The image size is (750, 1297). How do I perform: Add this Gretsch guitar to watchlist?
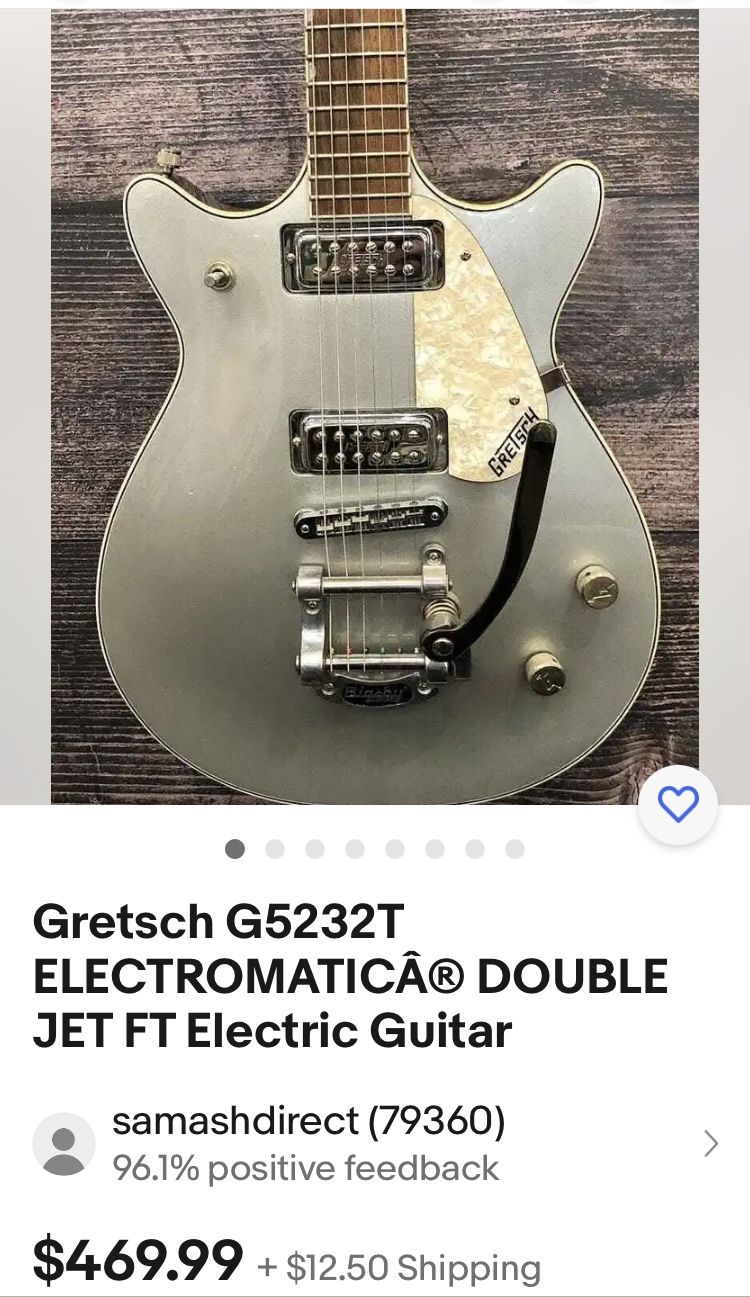[x=678, y=805]
